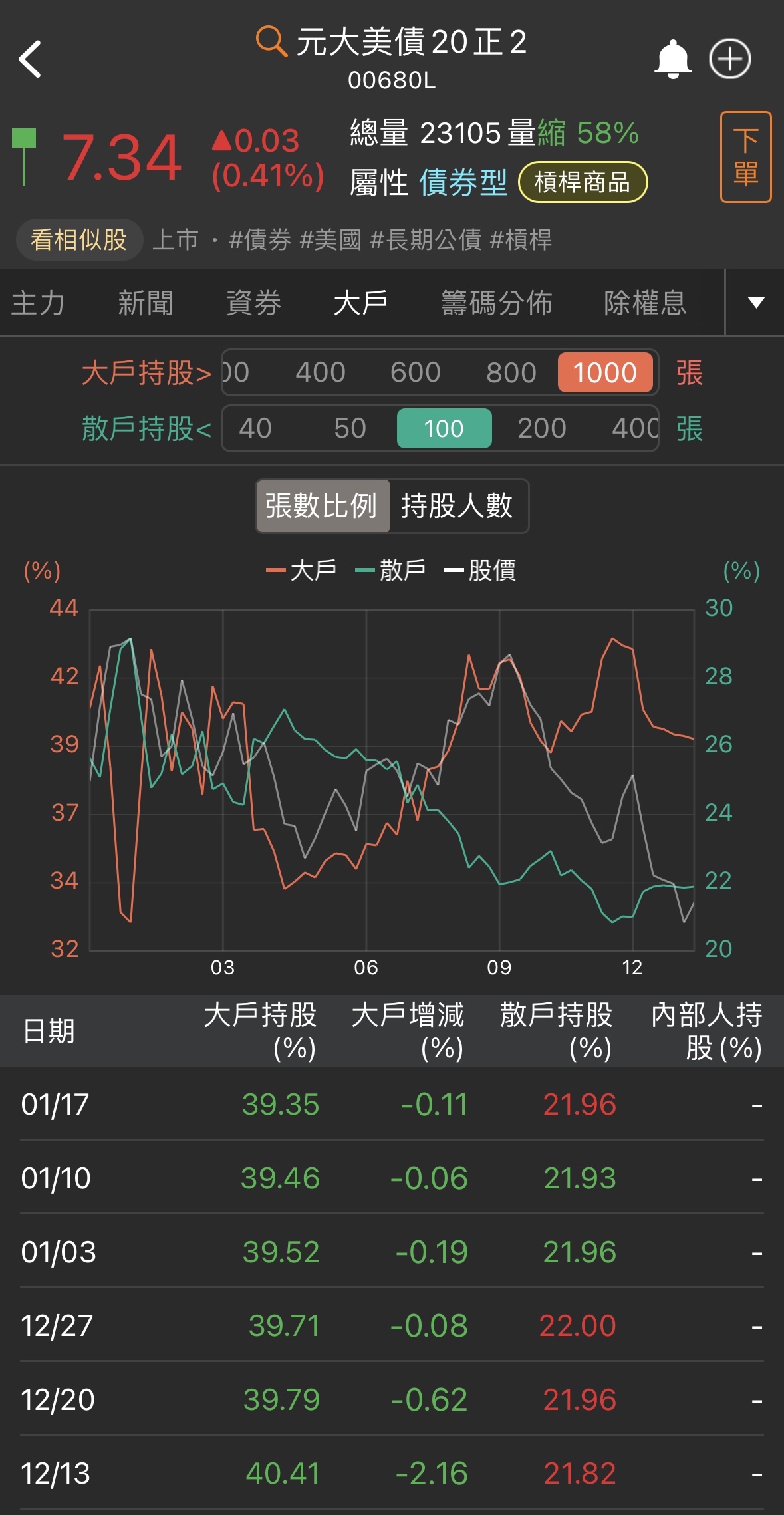
Task: Select 200 as the 散戶持股 threshold
Action: click(541, 428)
